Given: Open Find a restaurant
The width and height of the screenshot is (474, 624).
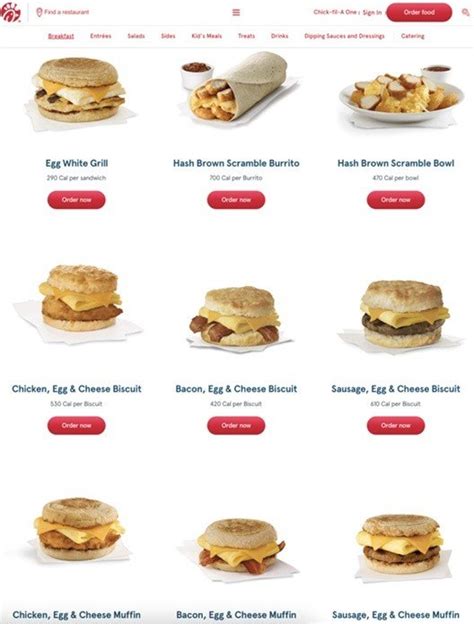Looking at the screenshot, I should [62, 12].
